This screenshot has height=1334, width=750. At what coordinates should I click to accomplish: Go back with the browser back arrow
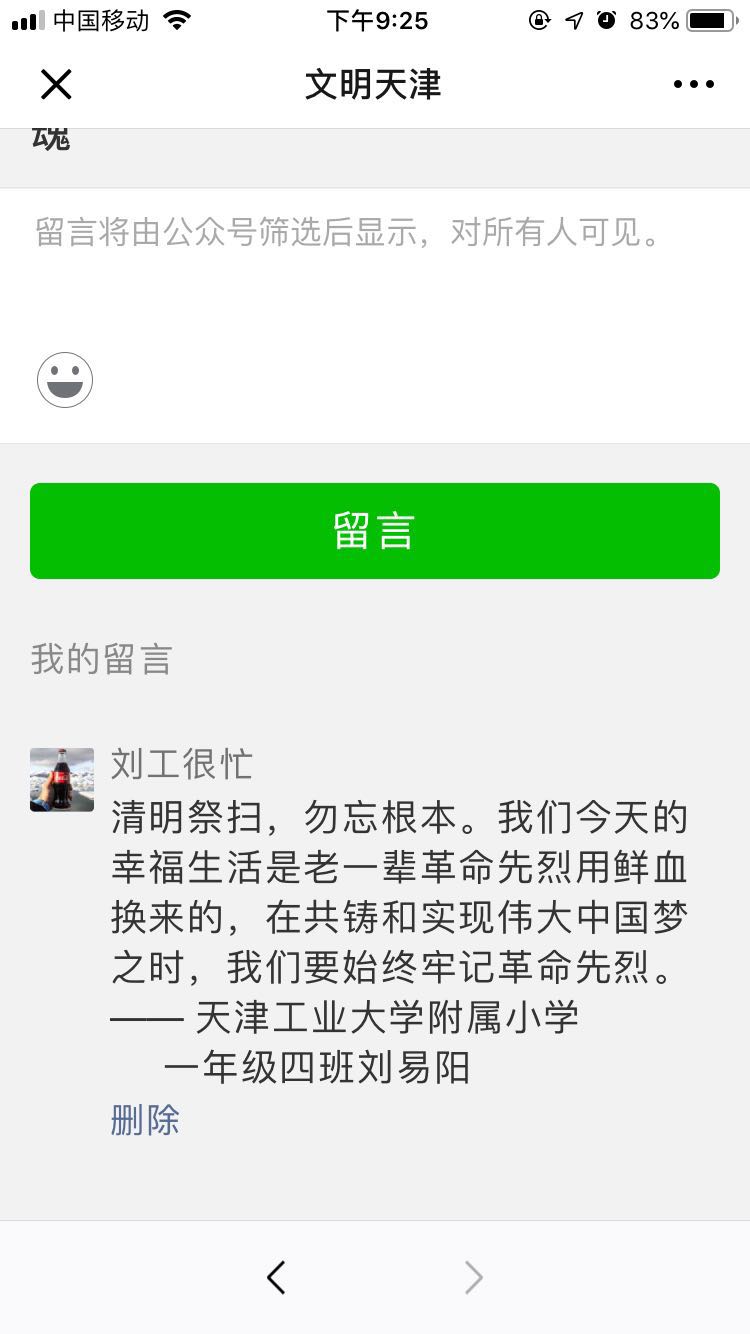(277, 1277)
